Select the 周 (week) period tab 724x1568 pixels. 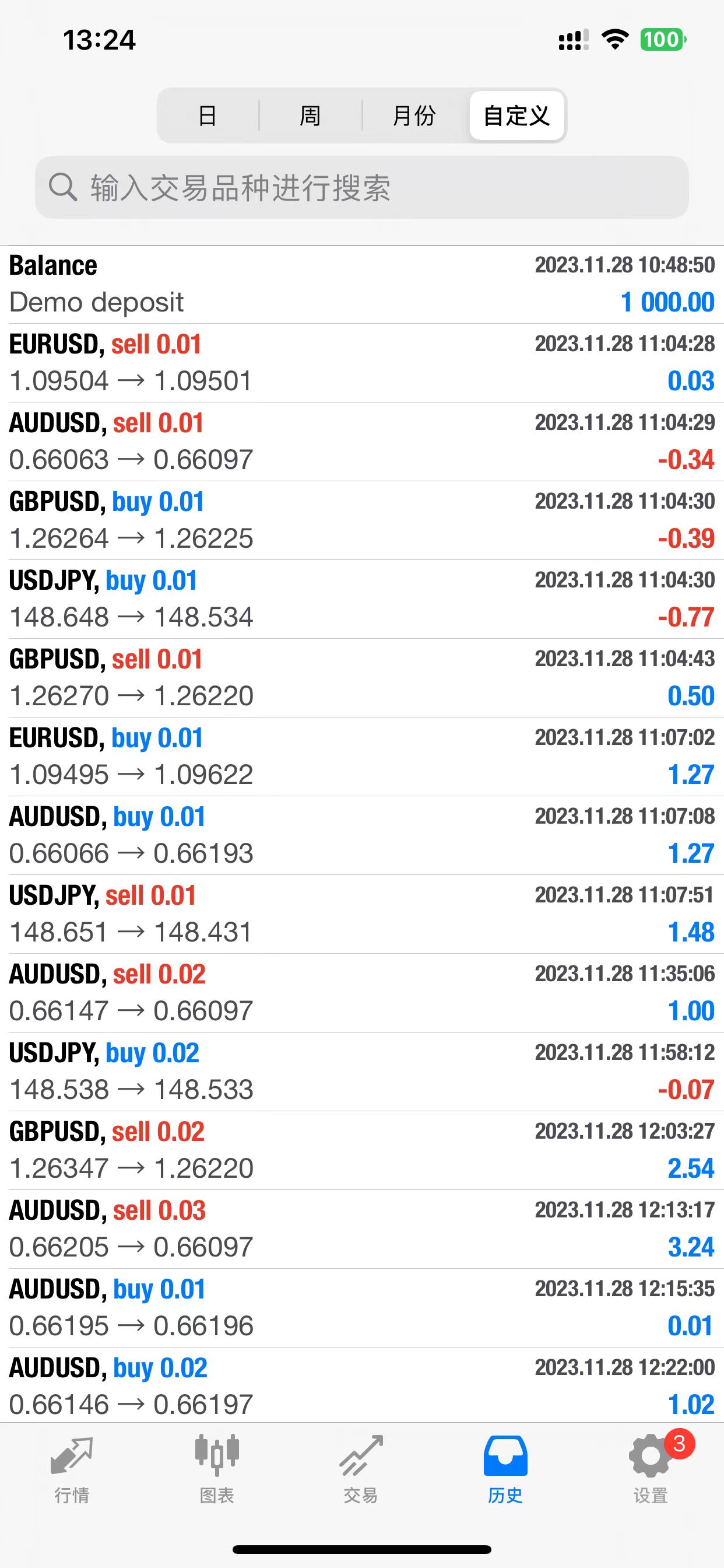310,116
